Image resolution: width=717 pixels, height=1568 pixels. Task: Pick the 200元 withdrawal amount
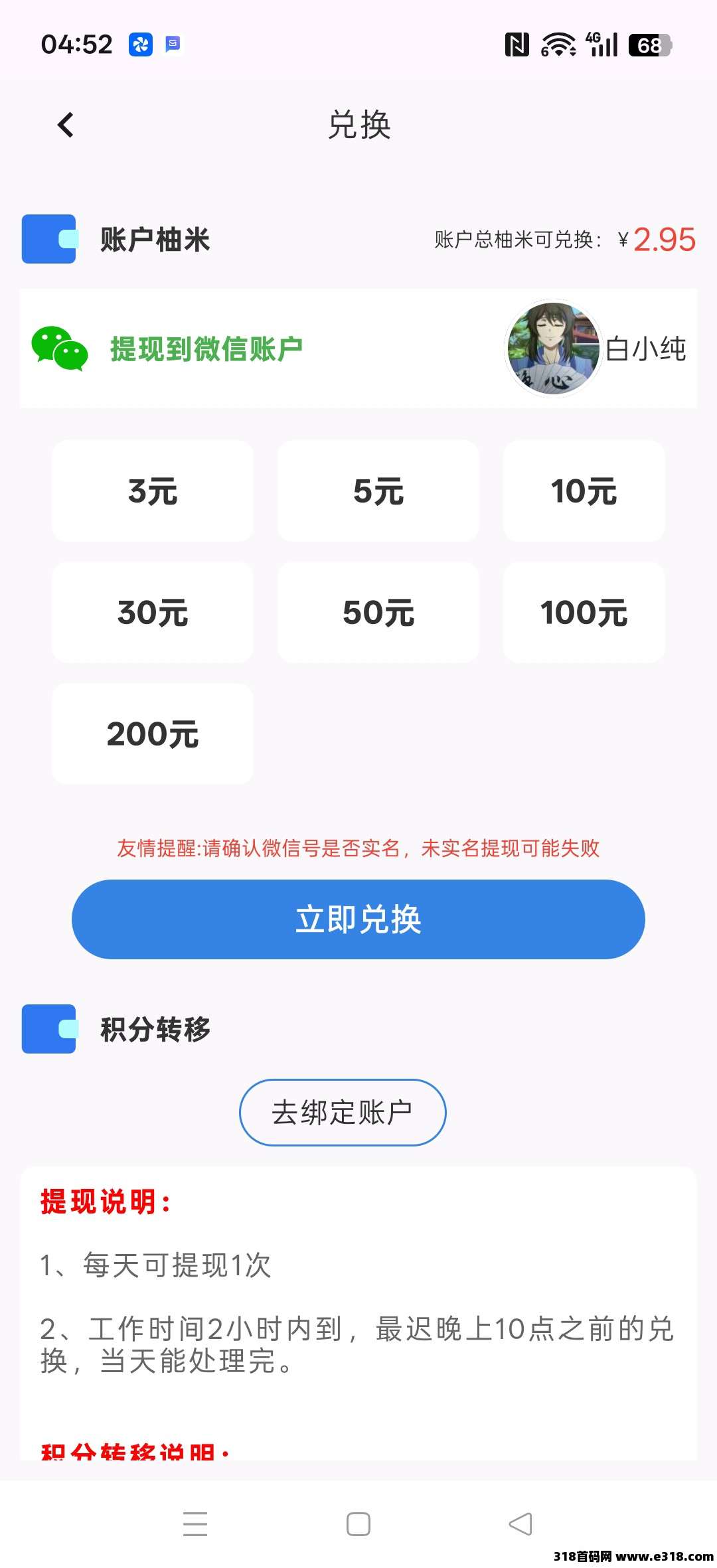tap(153, 734)
